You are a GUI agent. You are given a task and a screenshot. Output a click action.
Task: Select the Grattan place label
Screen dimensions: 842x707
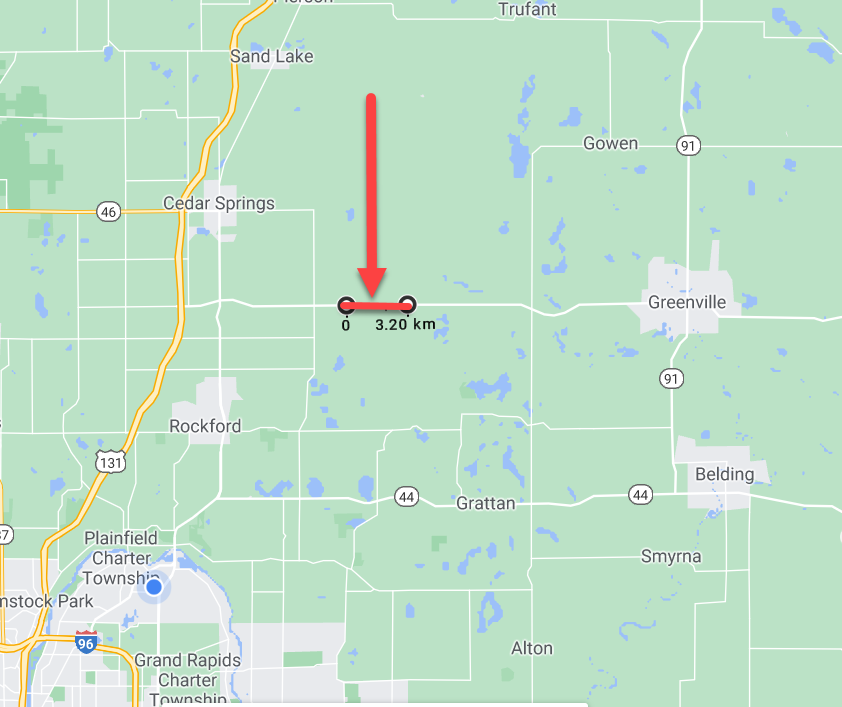(x=485, y=503)
